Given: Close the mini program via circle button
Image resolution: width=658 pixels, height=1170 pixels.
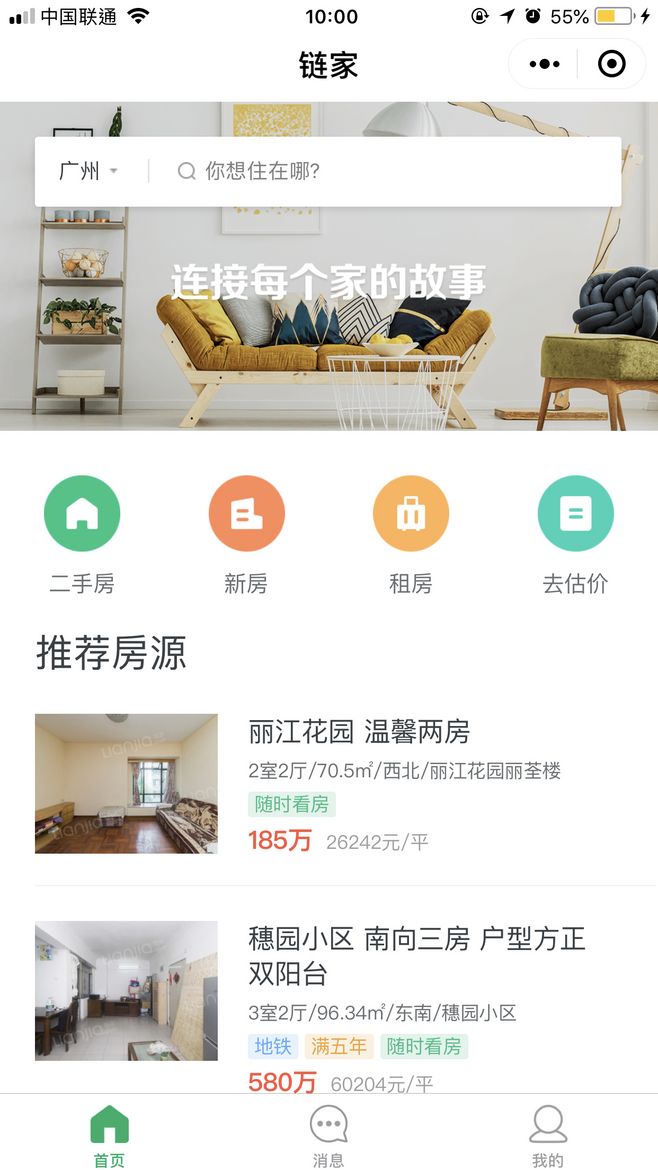Looking at the screenshot, I should coord(611,65).
